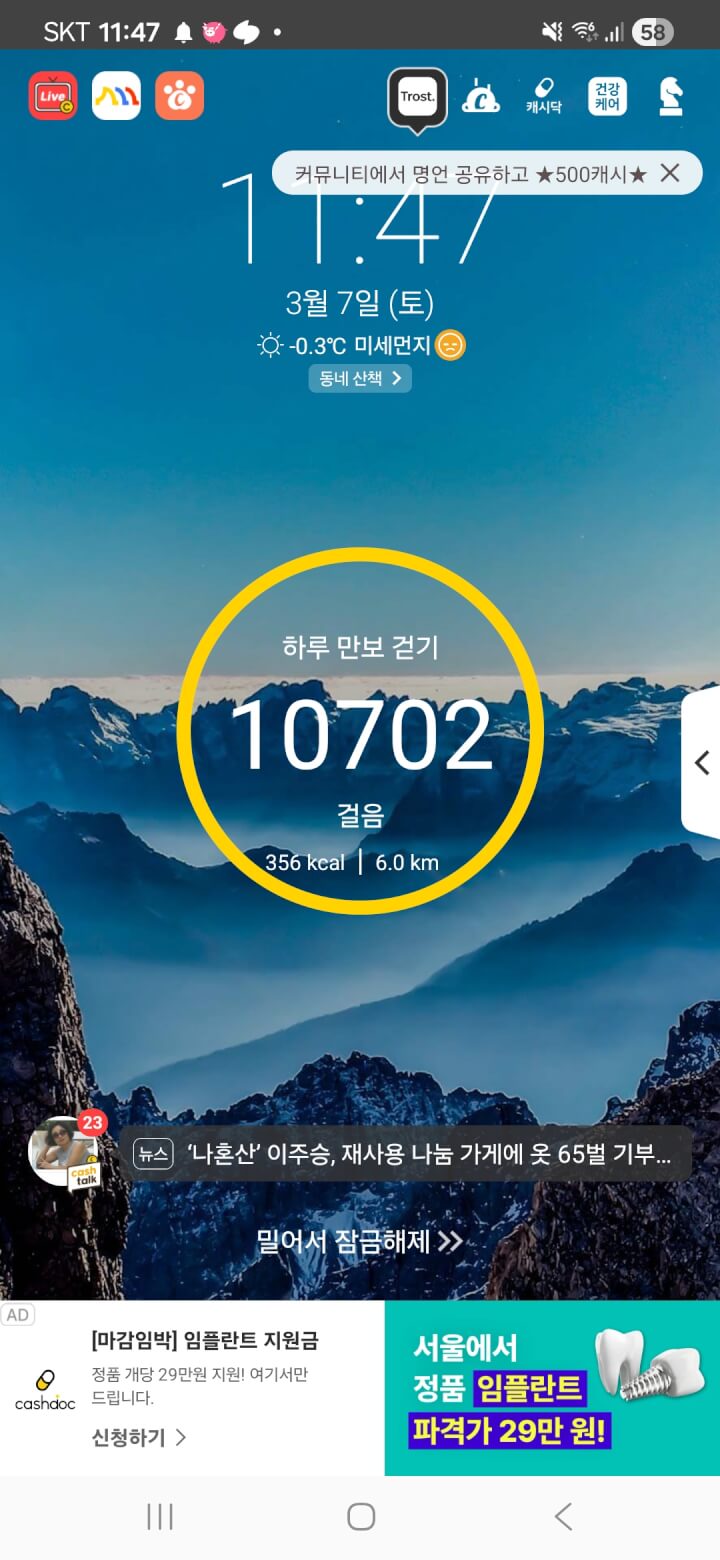This screenshot has height=1560, width=720.
Task: Open the wavy colorful M app icon
Action: [x=116, y=96]
